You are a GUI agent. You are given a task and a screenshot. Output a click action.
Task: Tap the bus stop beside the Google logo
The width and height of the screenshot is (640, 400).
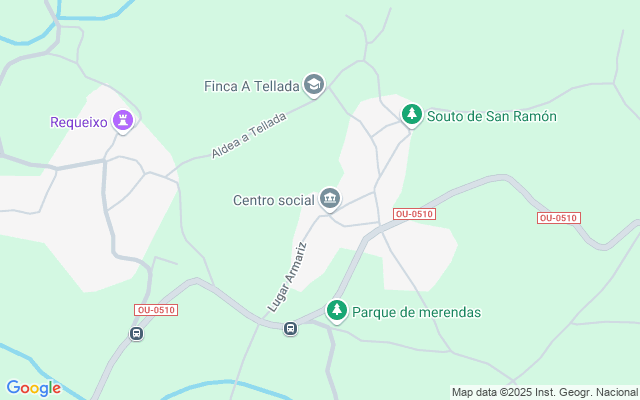[136, 332]
